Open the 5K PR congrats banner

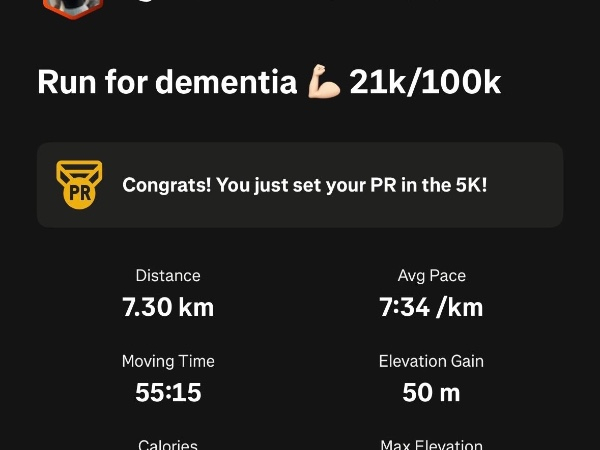click(300, 185)
